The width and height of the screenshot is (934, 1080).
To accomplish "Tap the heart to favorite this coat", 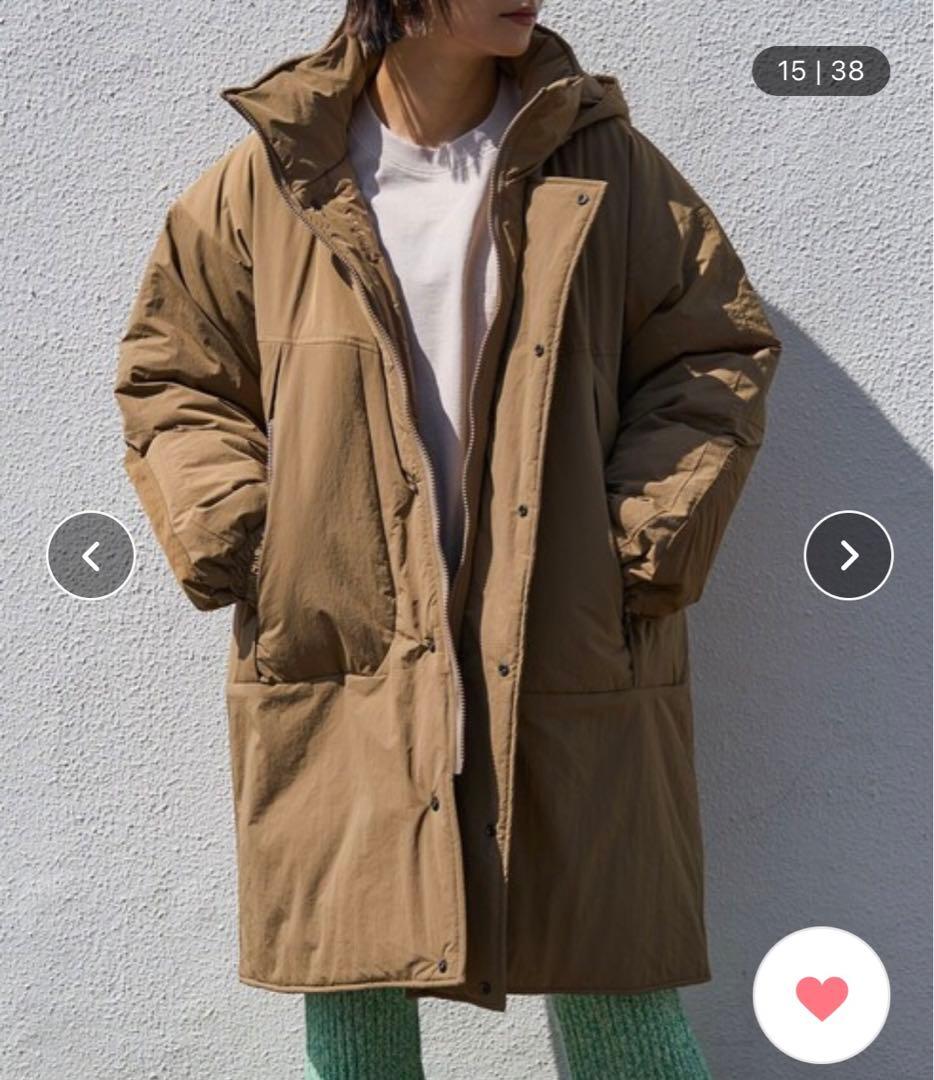I will pyautogui.click(x=821, y=996).
